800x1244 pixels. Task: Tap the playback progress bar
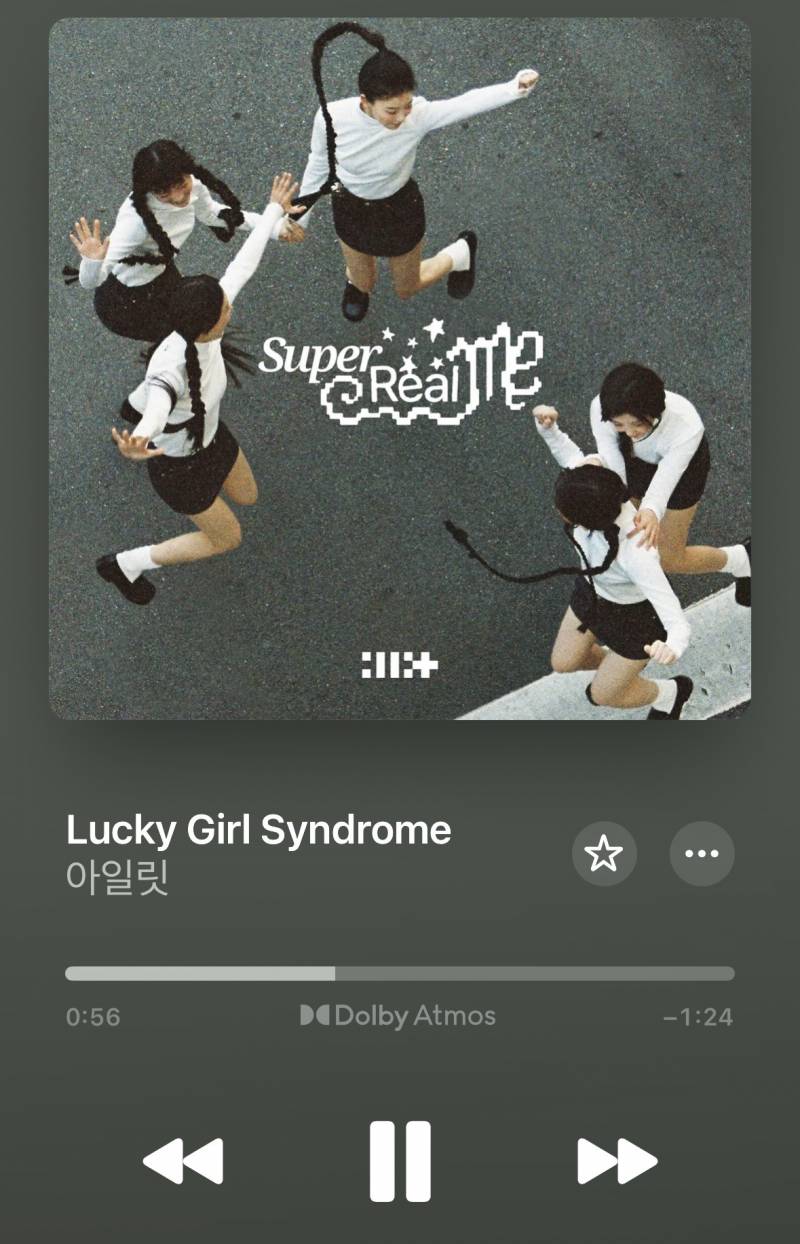click(400, 973)
